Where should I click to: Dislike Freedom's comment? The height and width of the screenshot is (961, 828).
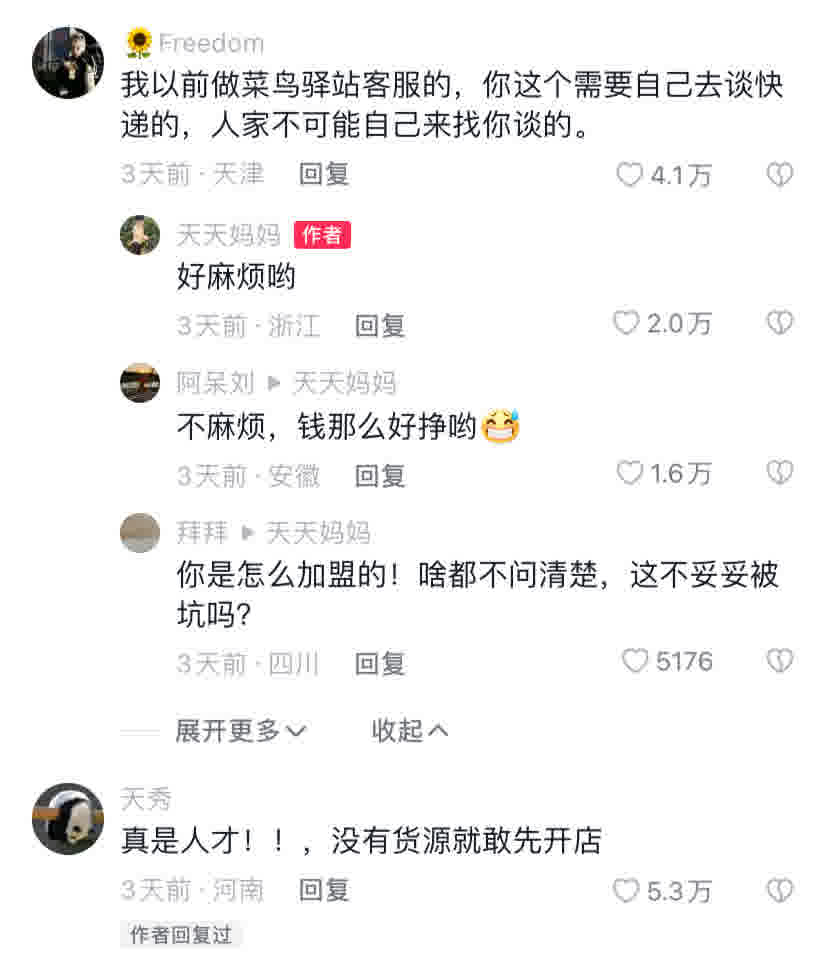[779, 176]
